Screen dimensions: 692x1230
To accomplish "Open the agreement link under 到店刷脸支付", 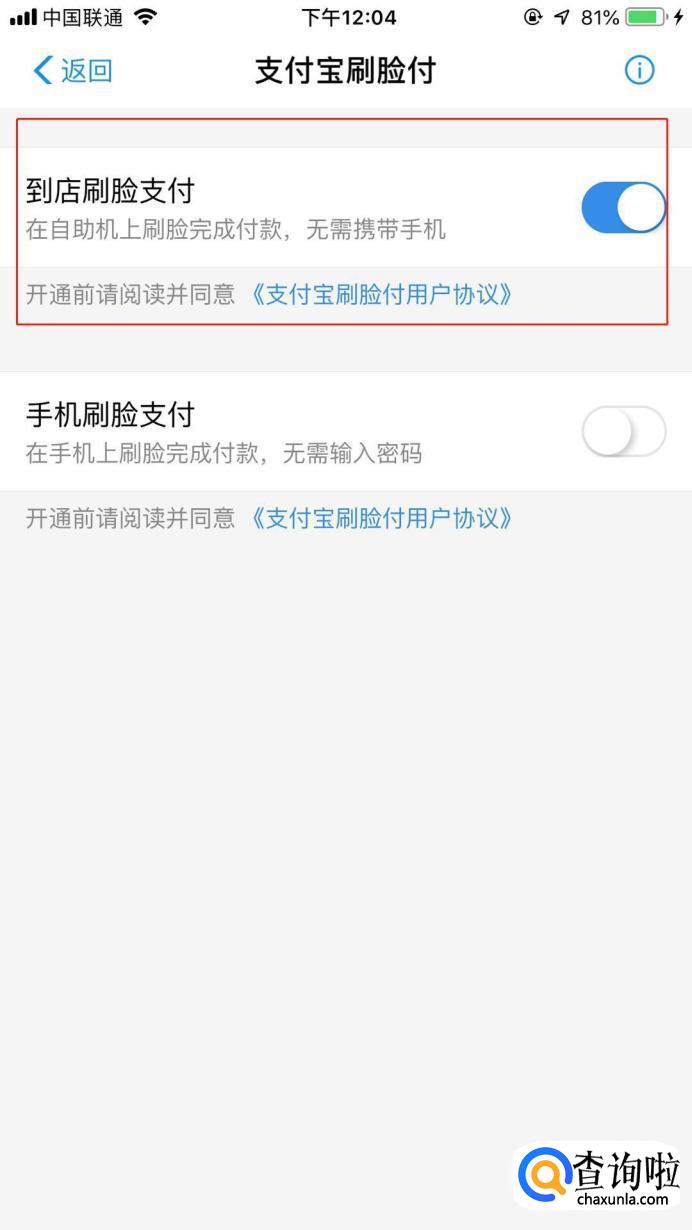I will 382,294.
